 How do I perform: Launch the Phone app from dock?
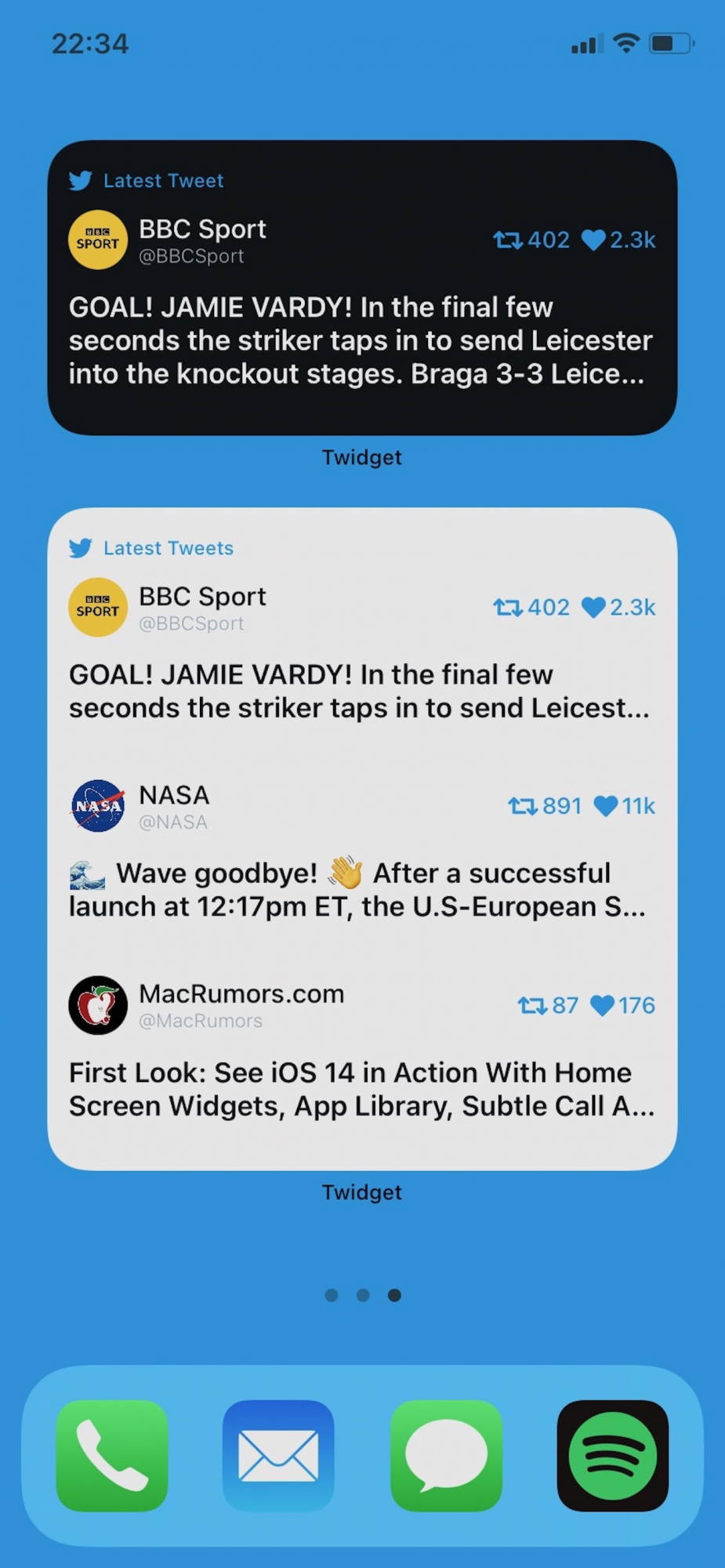pos(112,1455)
